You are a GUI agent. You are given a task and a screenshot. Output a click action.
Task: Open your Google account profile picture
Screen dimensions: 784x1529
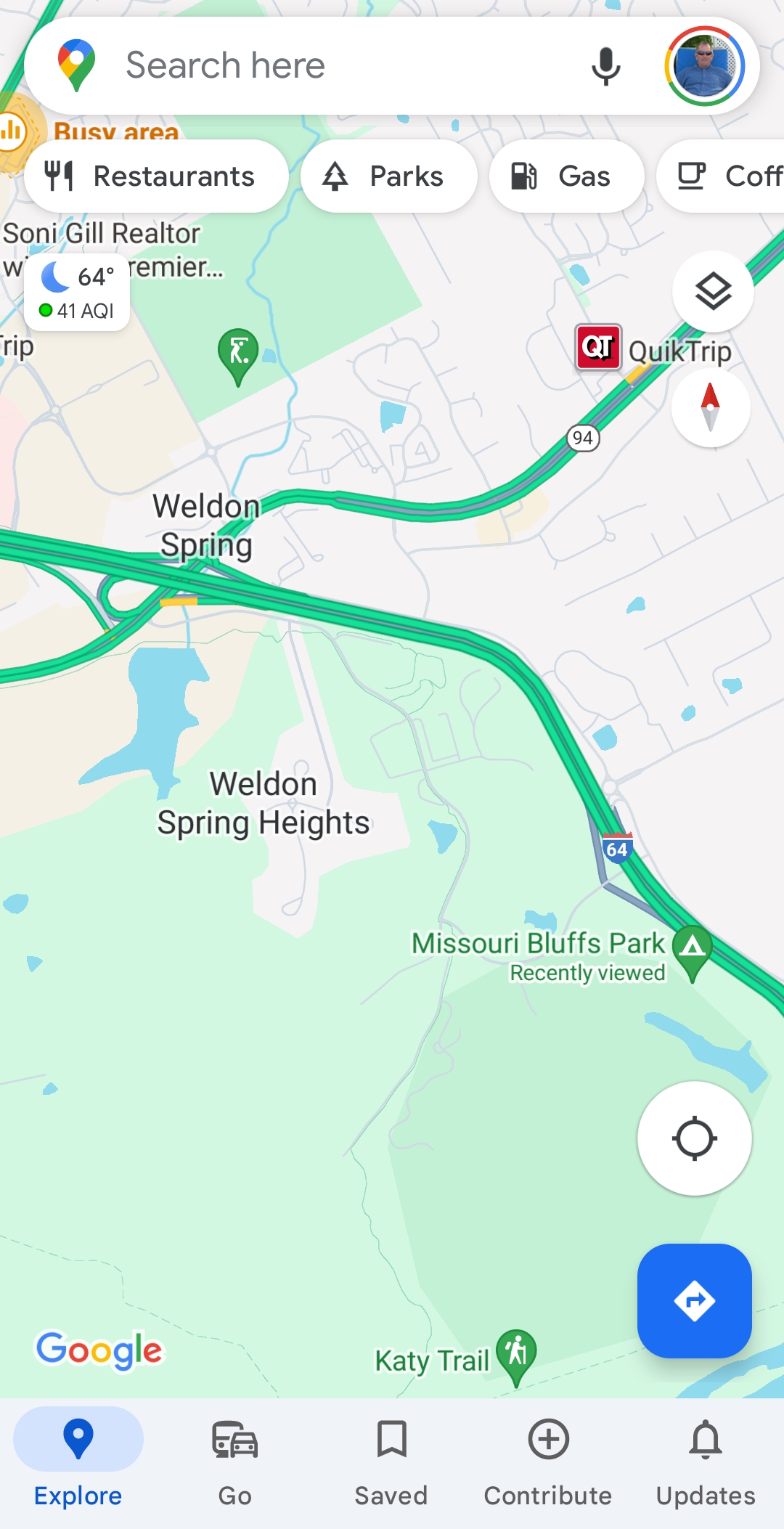coord(701,65)
